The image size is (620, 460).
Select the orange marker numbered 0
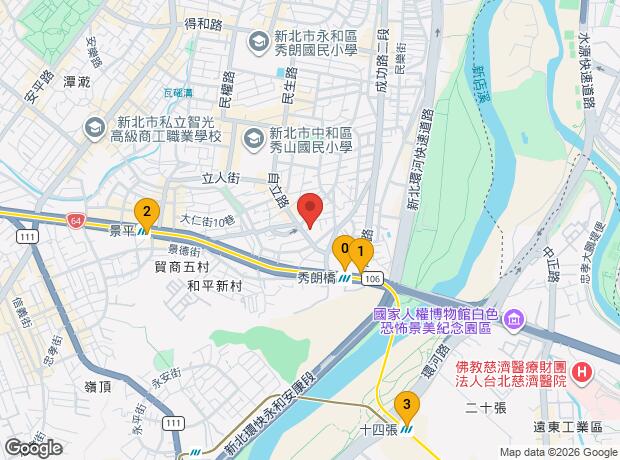coord(344,251)
